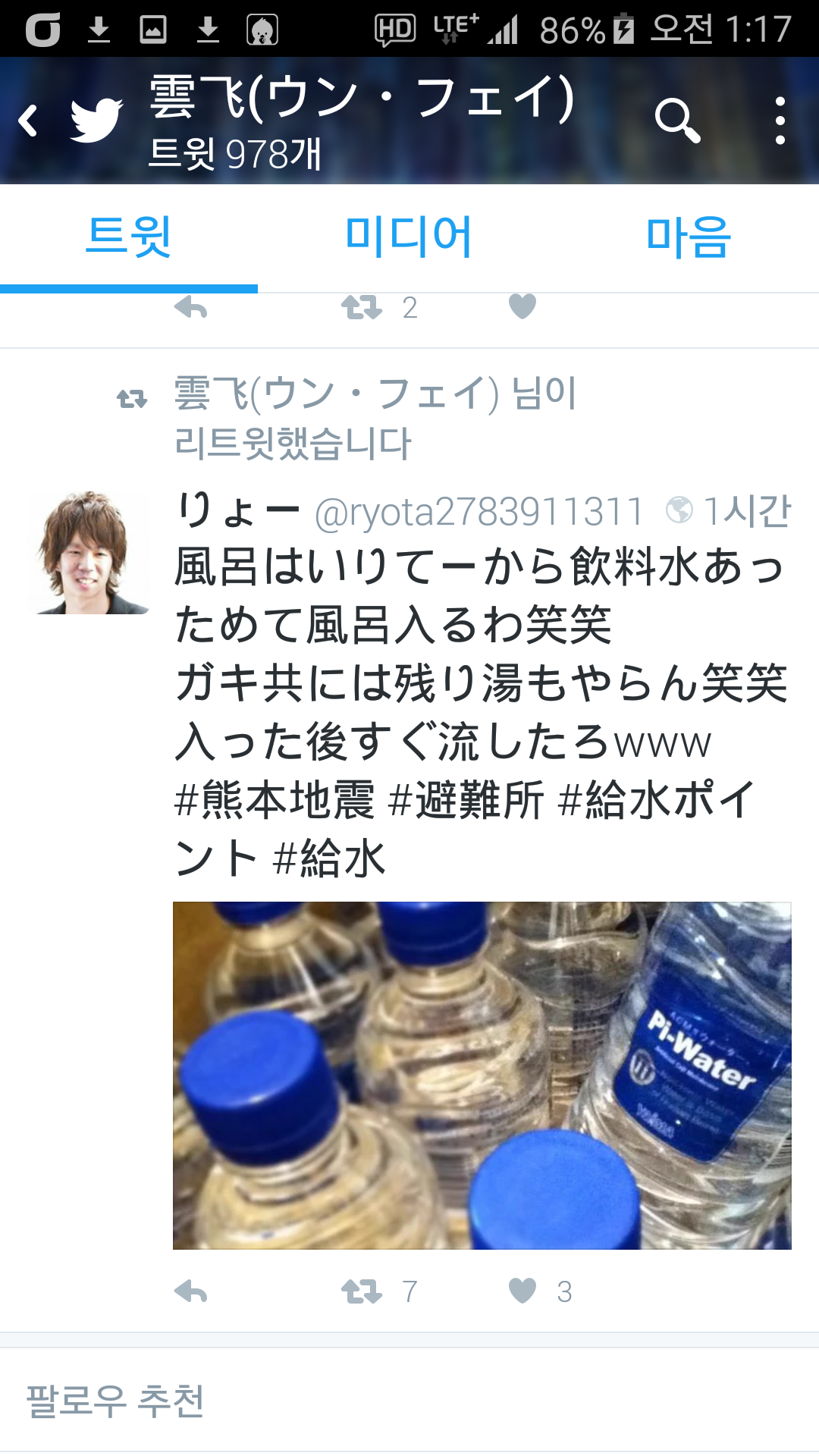This screenshot has height=1456, width=819.
Task: Open the #給水ポイント hashtag
Action: pyautogui.click(x=656, y=800)
